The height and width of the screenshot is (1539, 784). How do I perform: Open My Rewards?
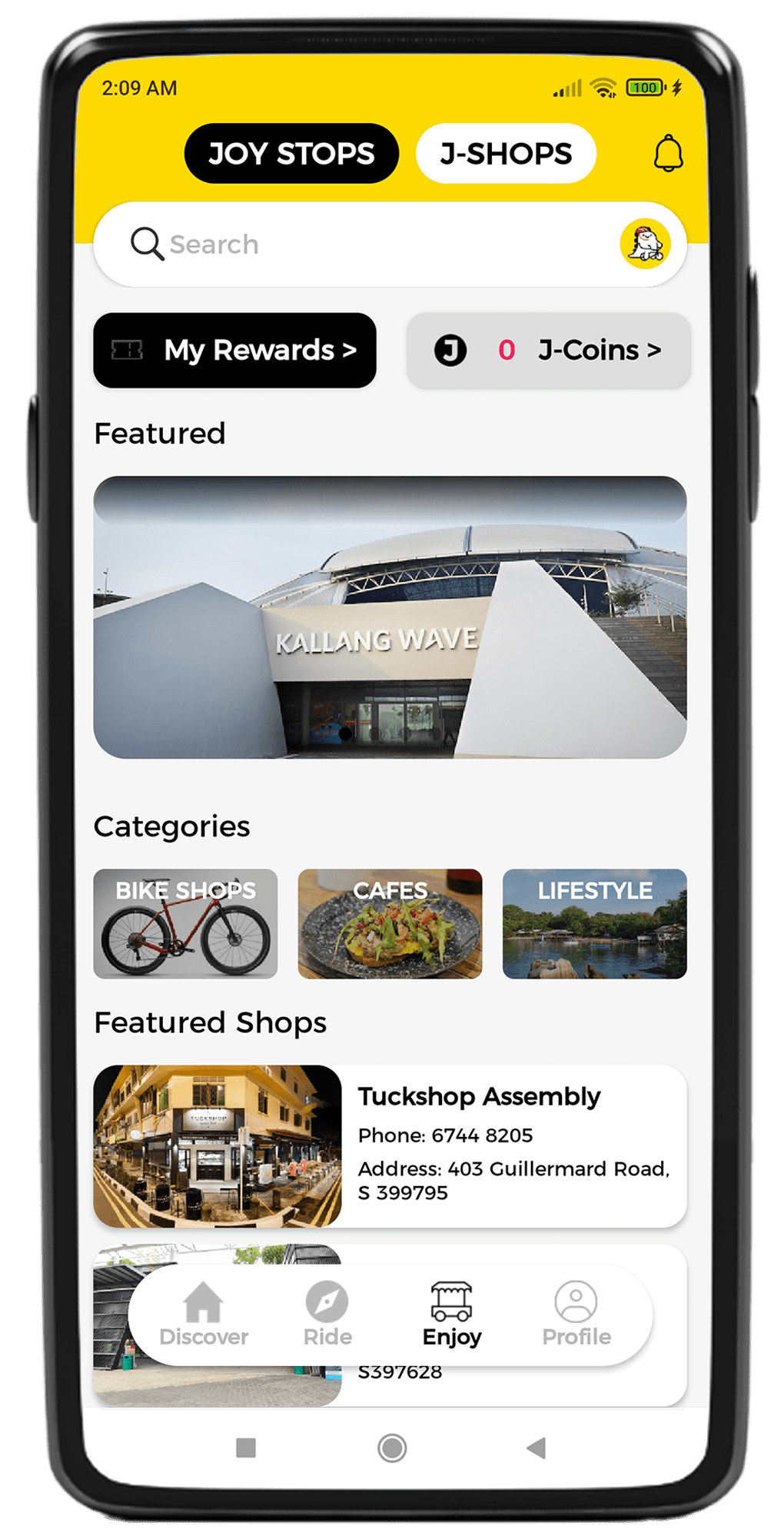click(x=234, y=351)
